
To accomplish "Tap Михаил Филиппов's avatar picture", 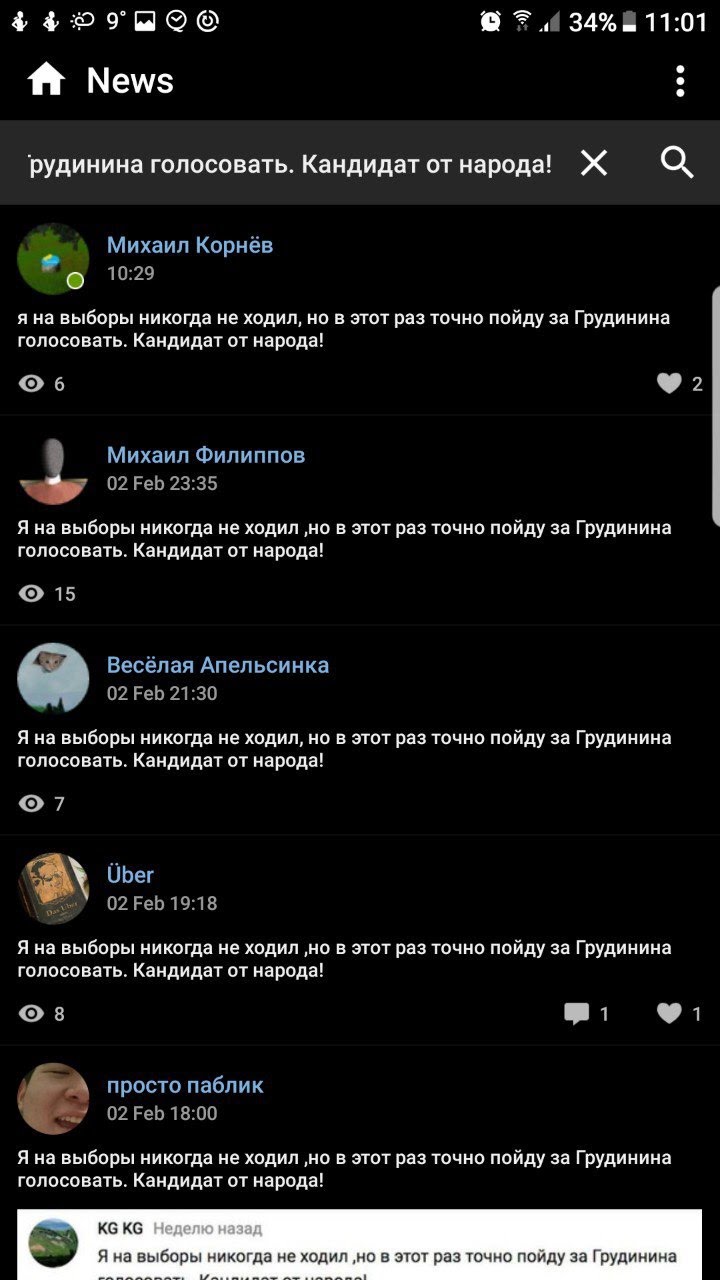I will click(53, 469).
